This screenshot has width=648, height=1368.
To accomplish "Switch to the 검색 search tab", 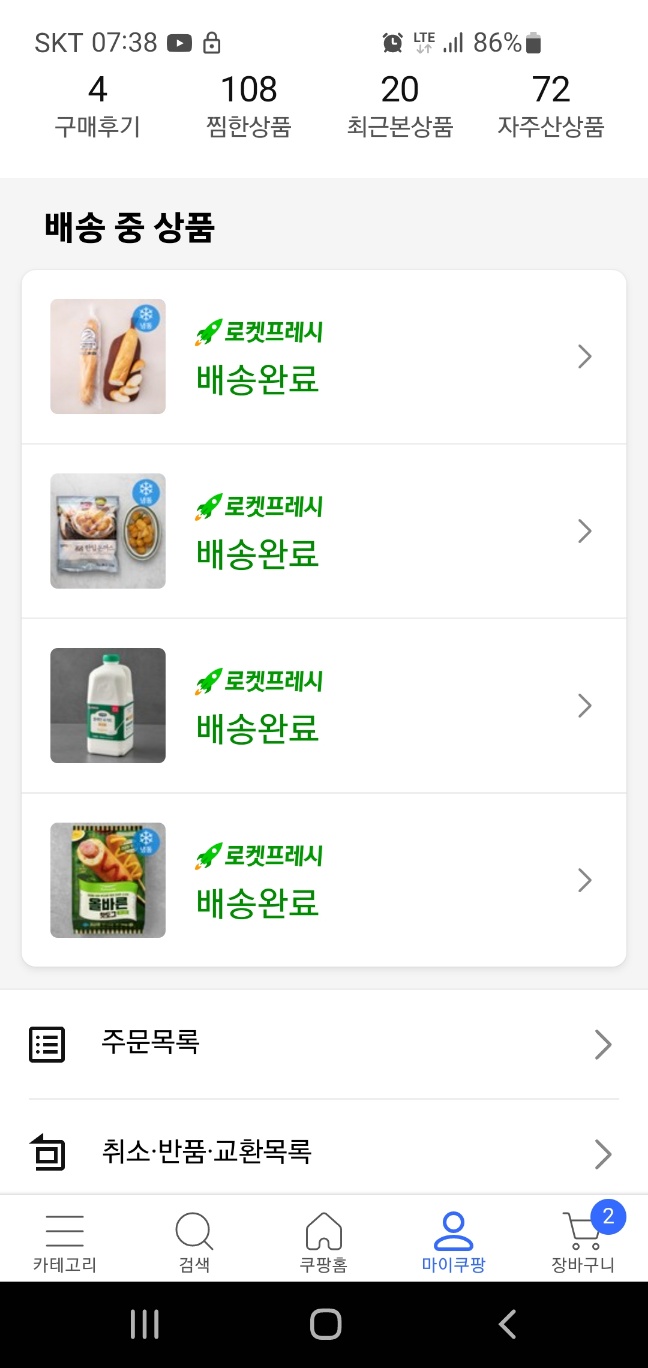I will 194,1242.
